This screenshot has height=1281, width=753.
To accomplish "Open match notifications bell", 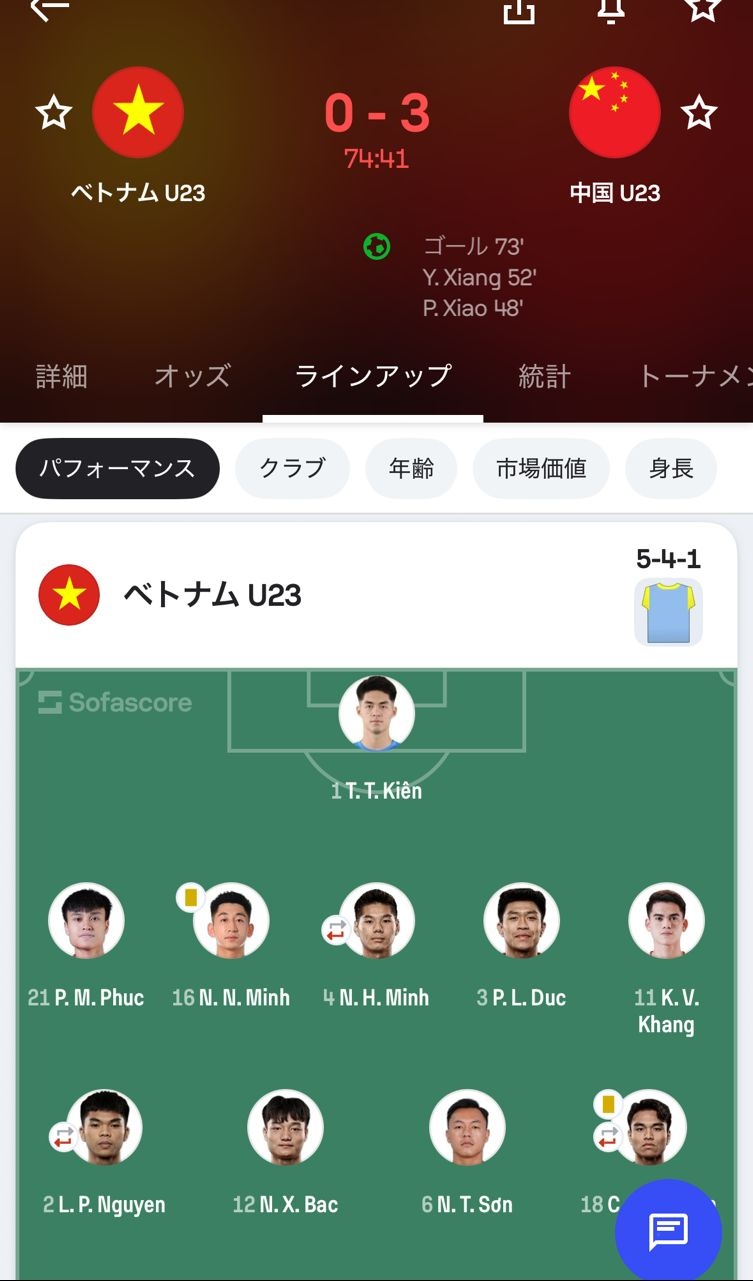I will [610, 10].
